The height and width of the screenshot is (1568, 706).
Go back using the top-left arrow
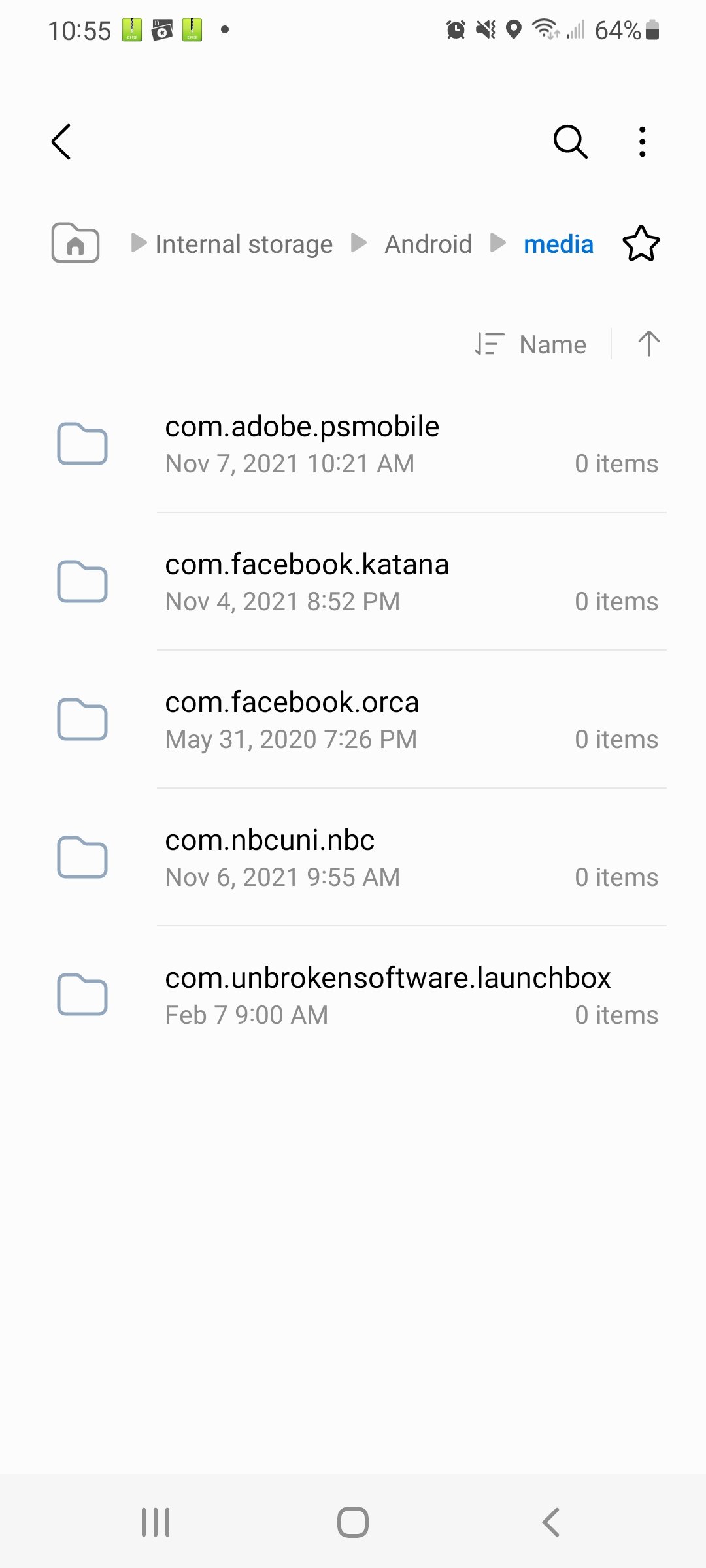point(61,142)
